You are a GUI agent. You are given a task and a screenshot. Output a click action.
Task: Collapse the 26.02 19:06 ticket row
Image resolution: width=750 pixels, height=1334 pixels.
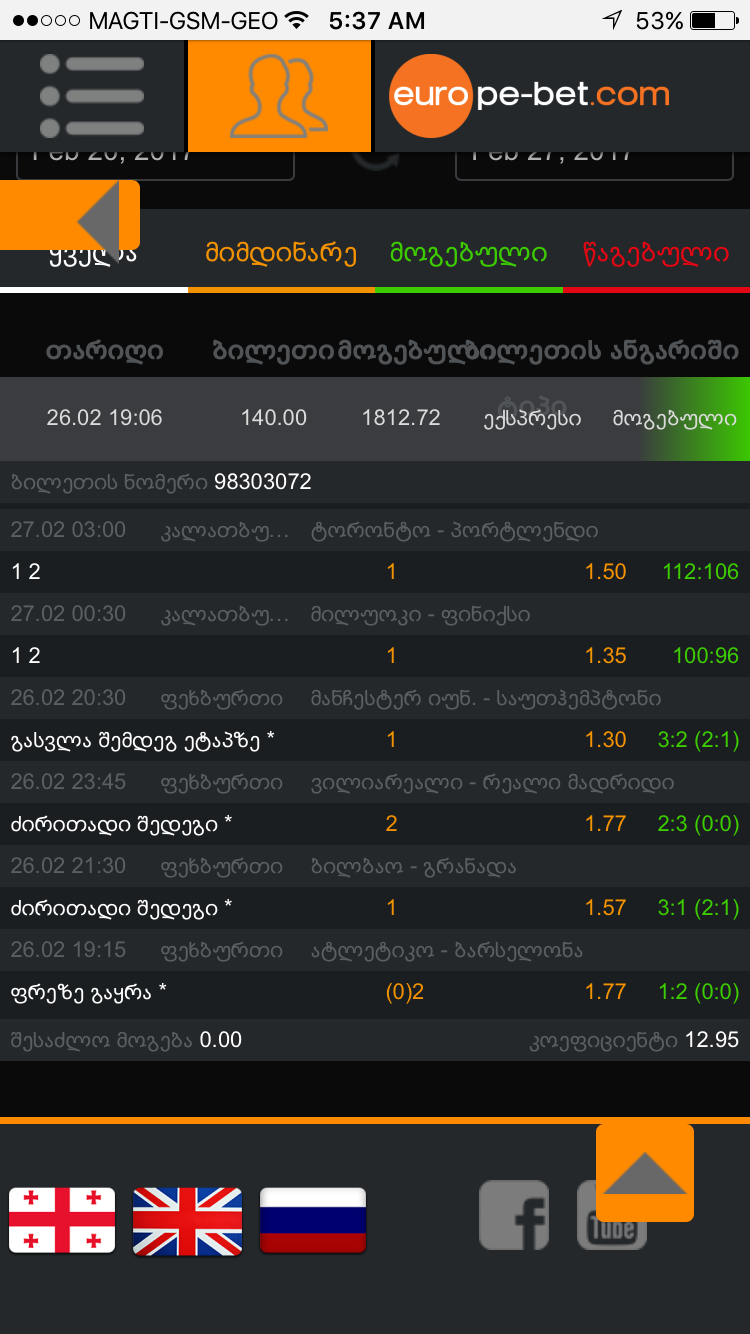374,418
